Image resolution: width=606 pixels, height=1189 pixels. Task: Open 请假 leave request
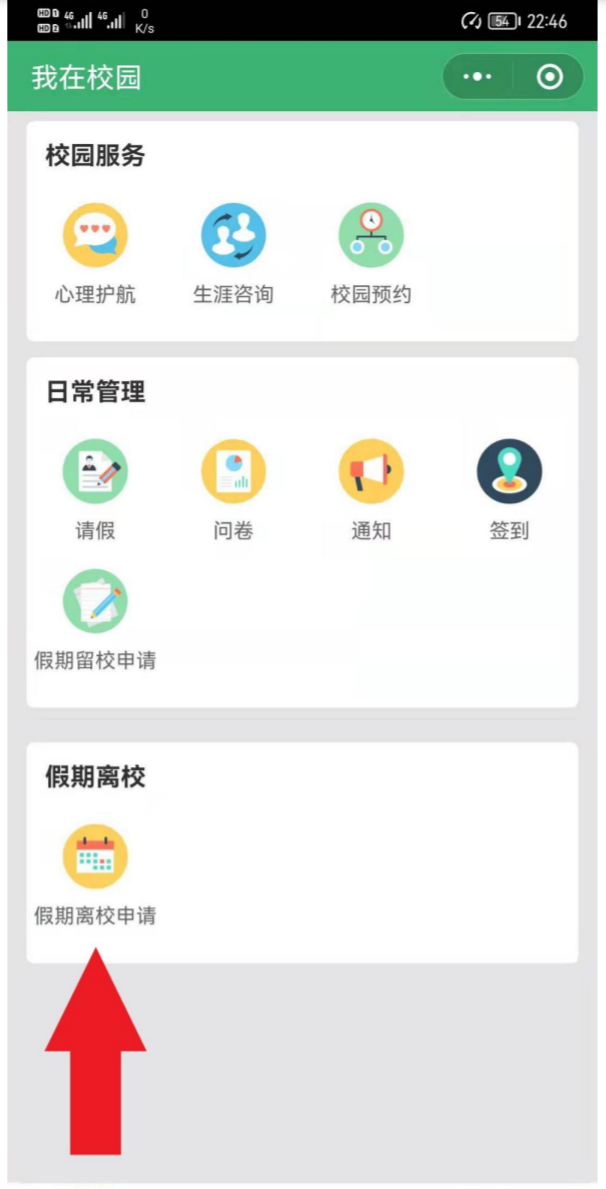[x=95, y=471]
